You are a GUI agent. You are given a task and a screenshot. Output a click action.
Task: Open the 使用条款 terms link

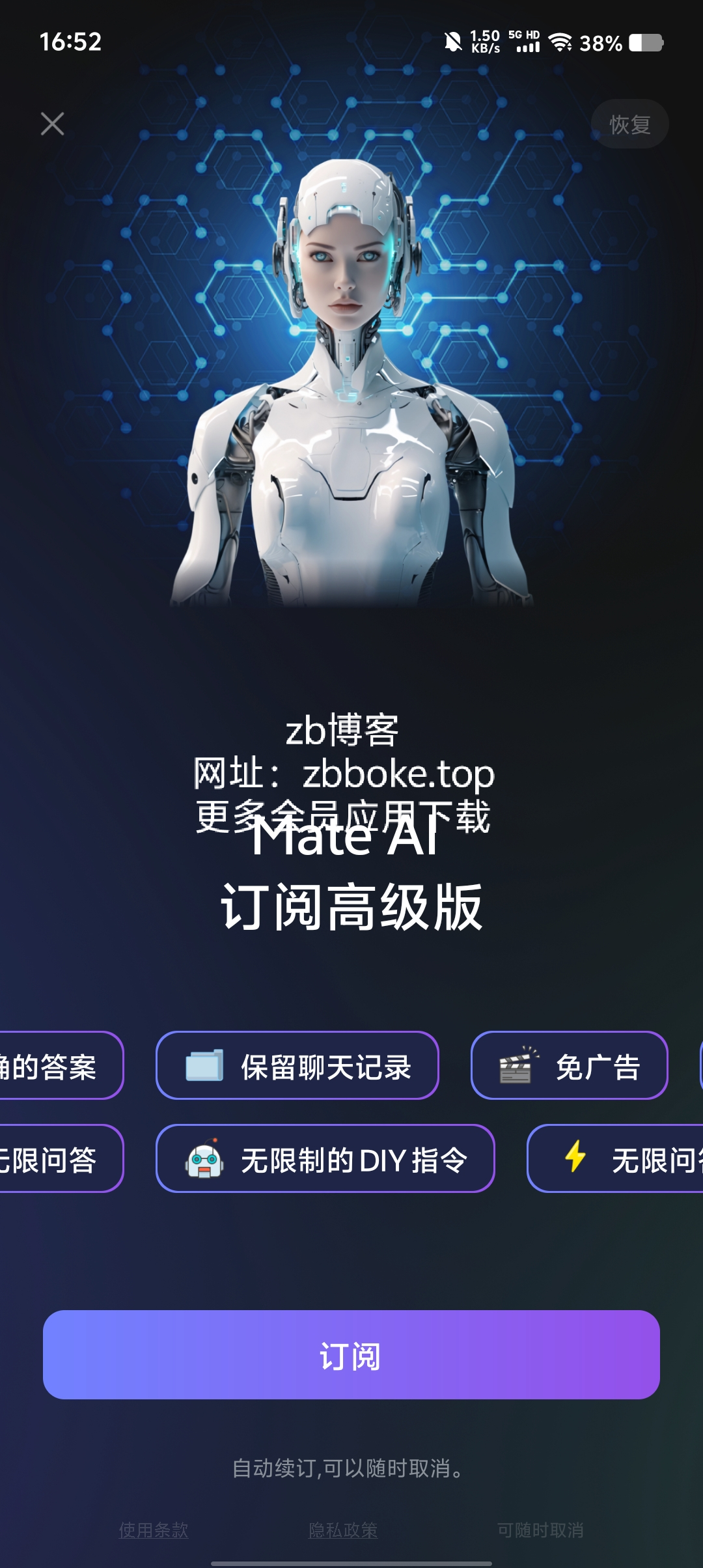(x=154, y=1530)
